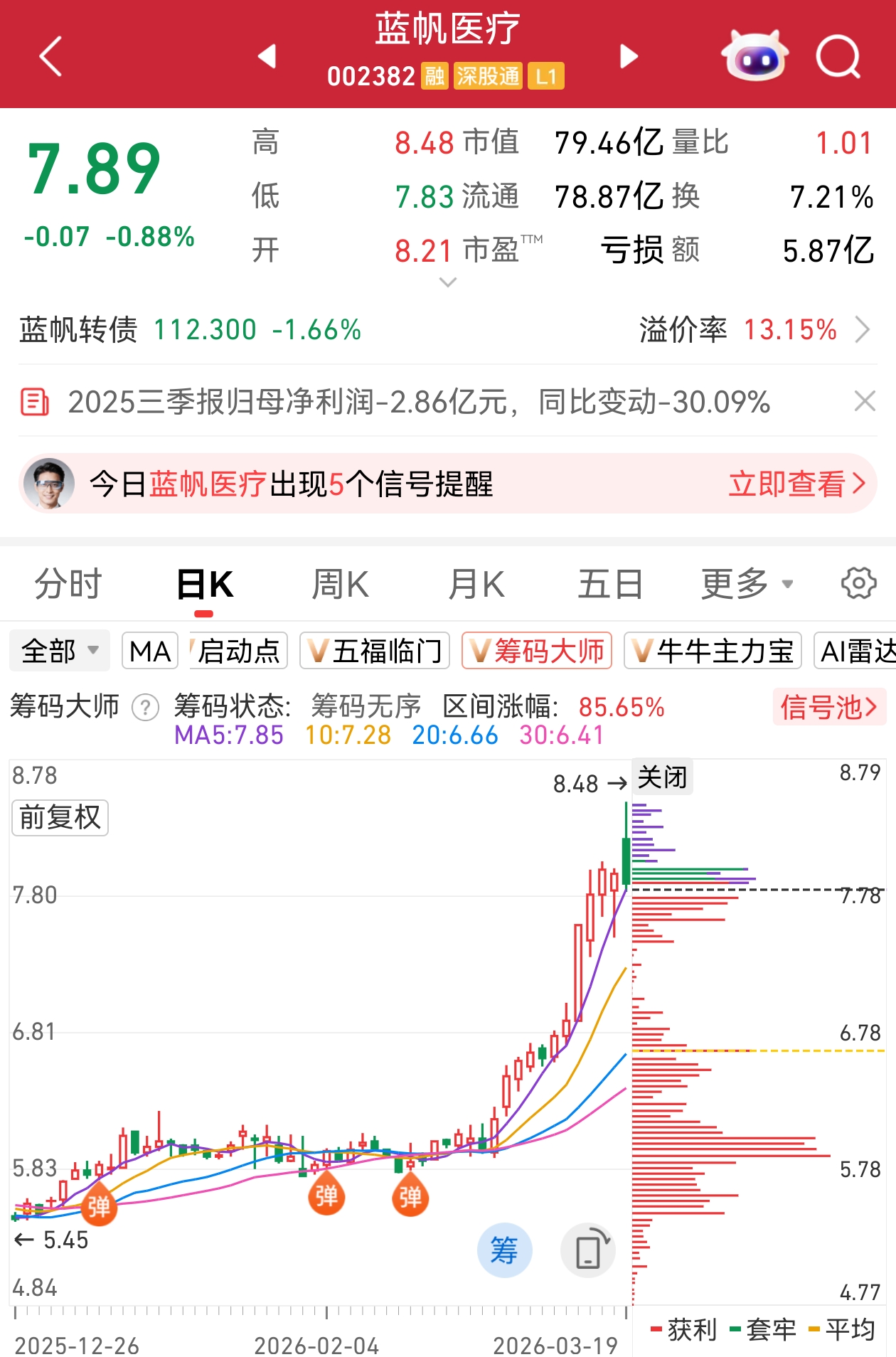Expand the 更多 chart periods dropdown
This screenshot has height=1357, width=896.
coord(747,585)
